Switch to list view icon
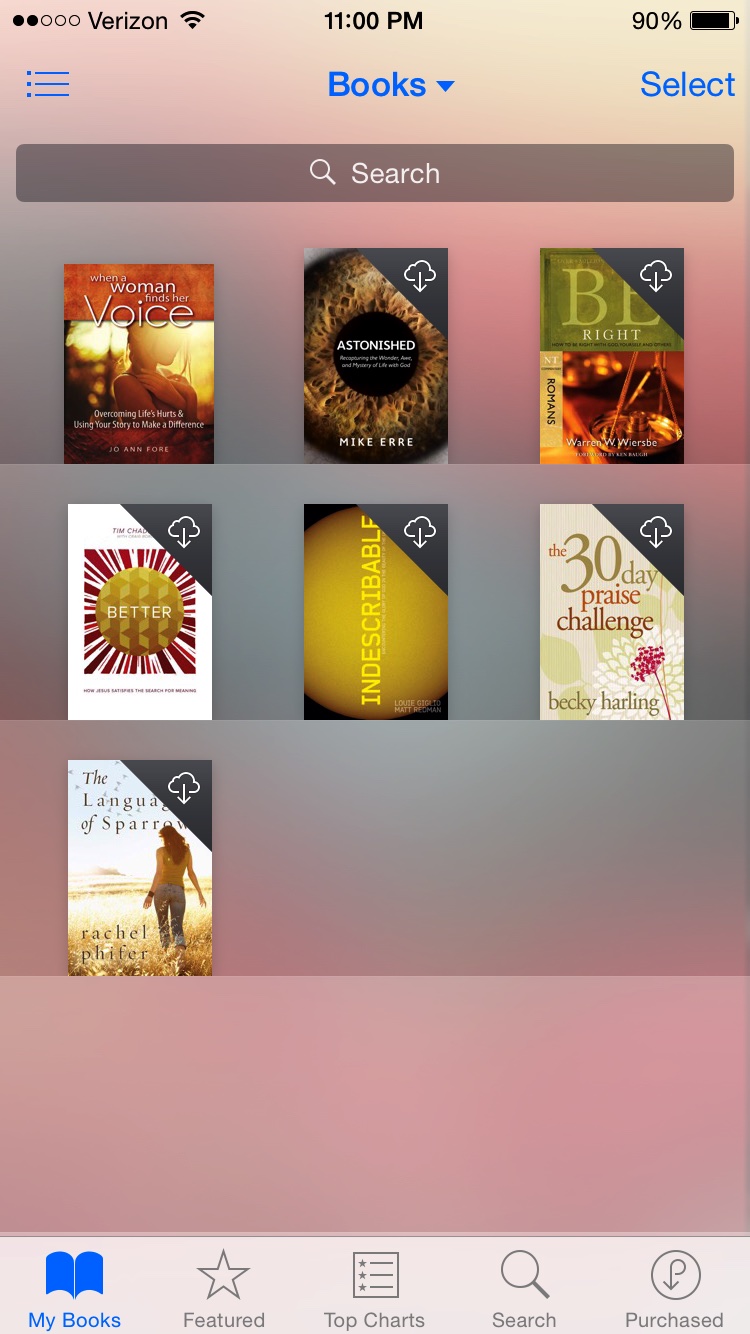 48,85
